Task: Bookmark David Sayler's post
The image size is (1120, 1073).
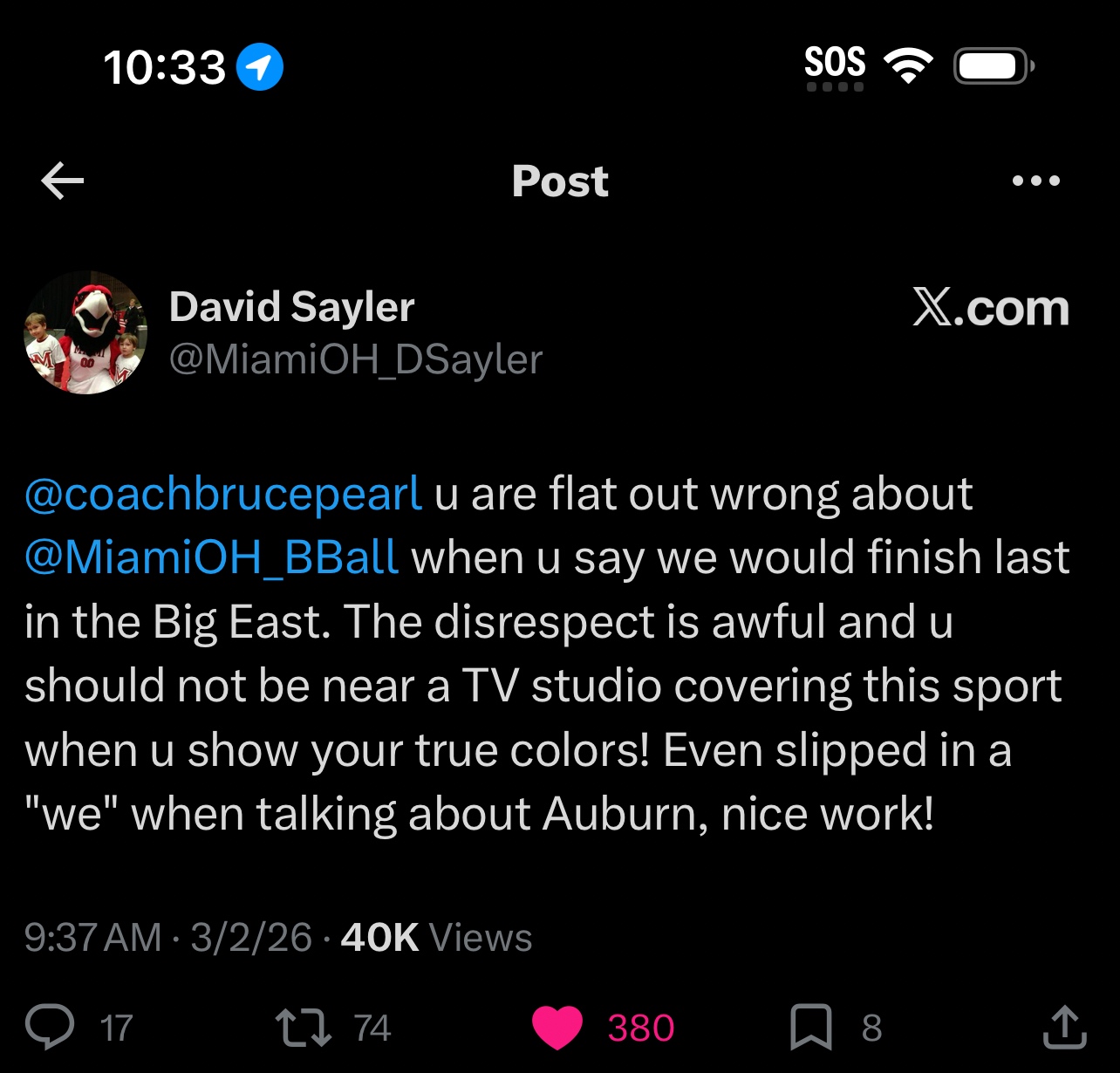Action: pos(810,1027)
